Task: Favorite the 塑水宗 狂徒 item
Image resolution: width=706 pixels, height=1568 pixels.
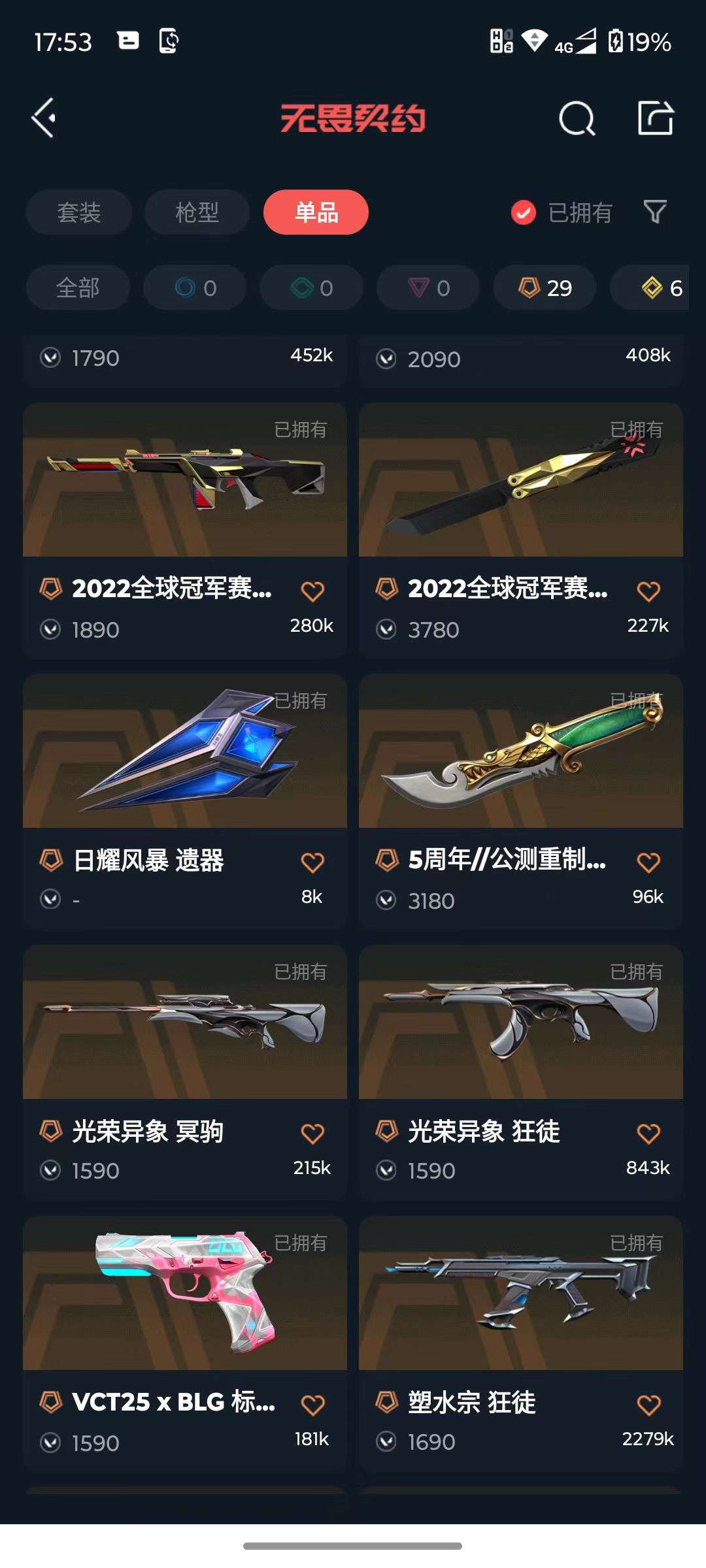Action: (649, 1401)
